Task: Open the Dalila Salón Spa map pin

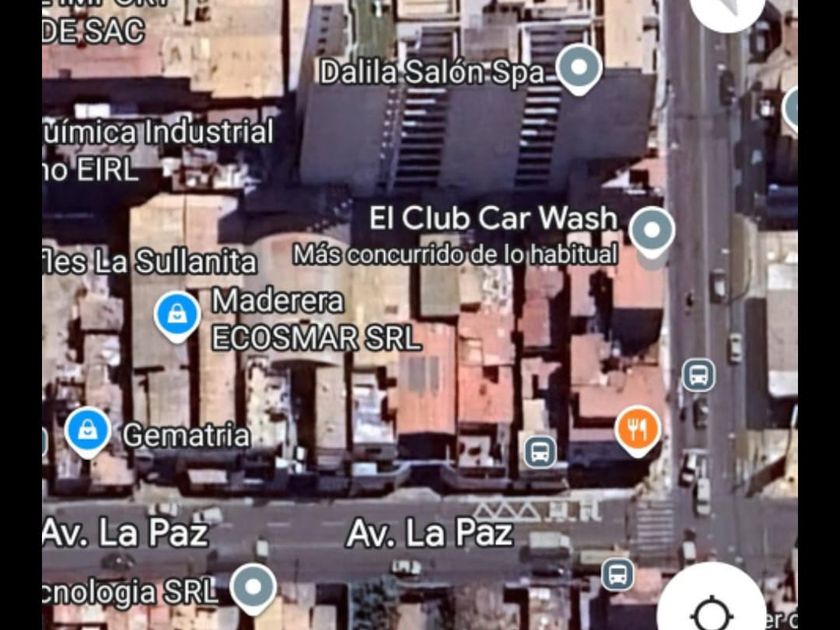Action: point(579,70)
